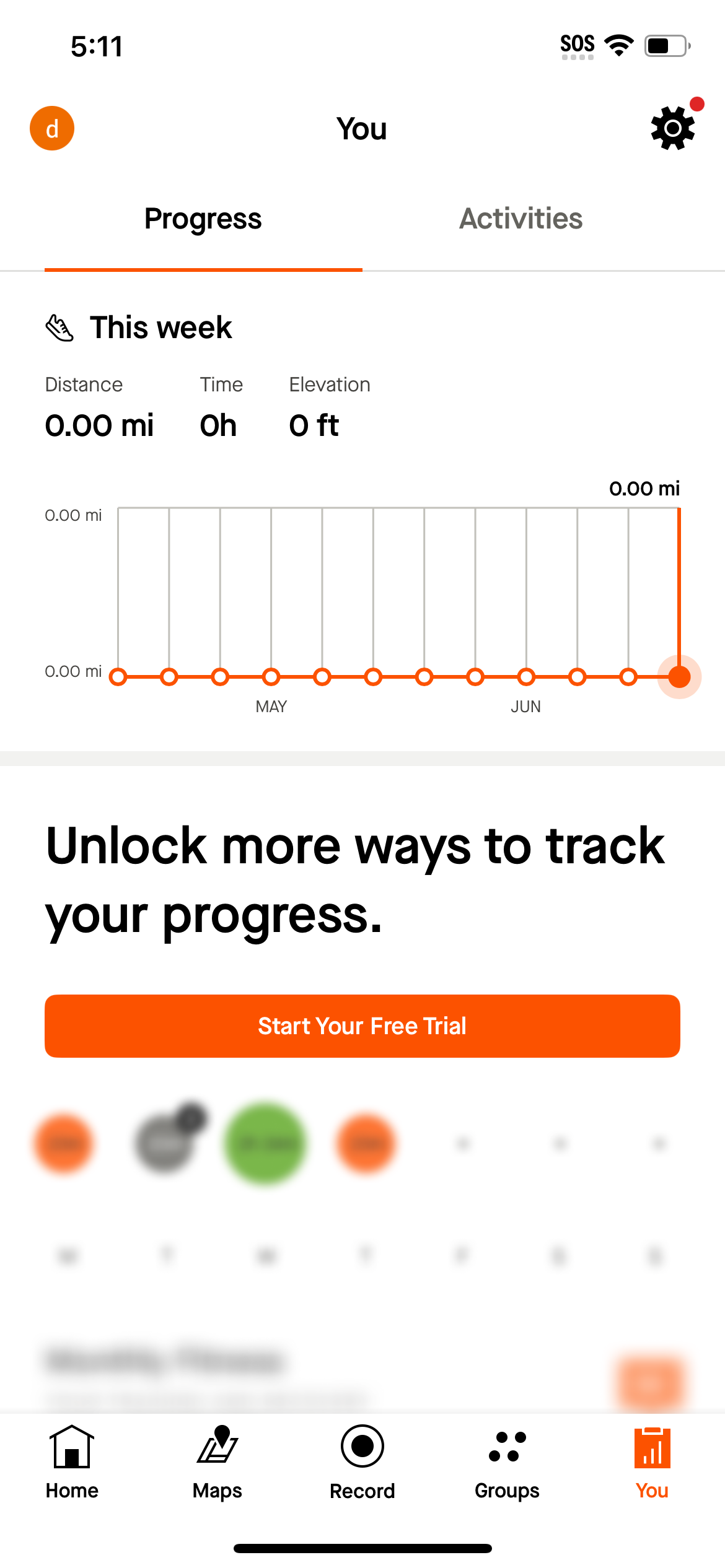Select the highlighted data point on the chart
725x1568 pixels.
pos(679,677)
